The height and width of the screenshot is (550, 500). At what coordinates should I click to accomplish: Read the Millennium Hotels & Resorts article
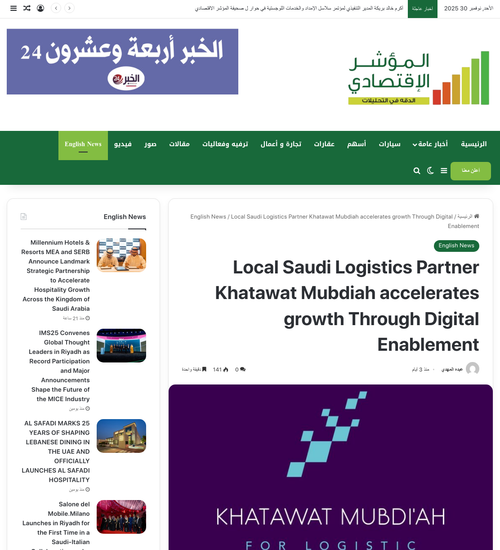coord(55,275)
